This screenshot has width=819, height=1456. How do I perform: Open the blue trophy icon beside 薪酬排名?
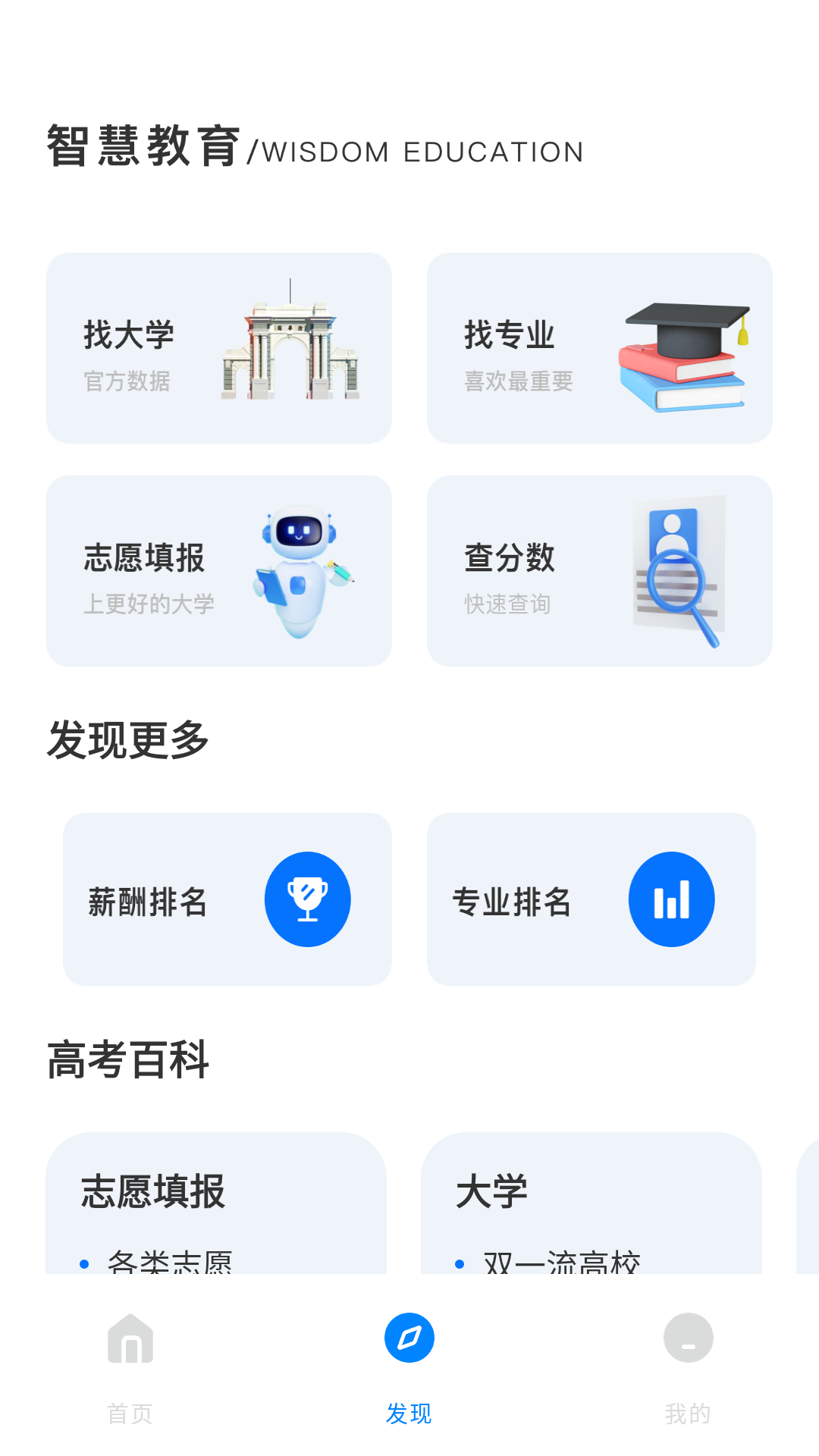point(308,899)
